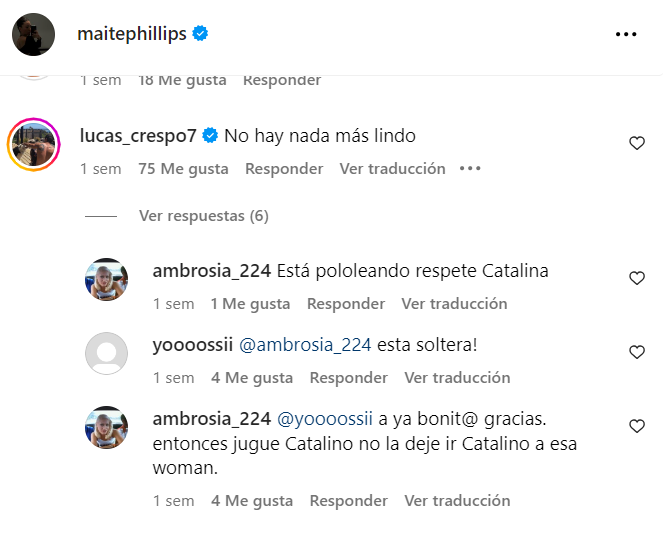Reply to lucas_crespo7's comment

point(284,169)
